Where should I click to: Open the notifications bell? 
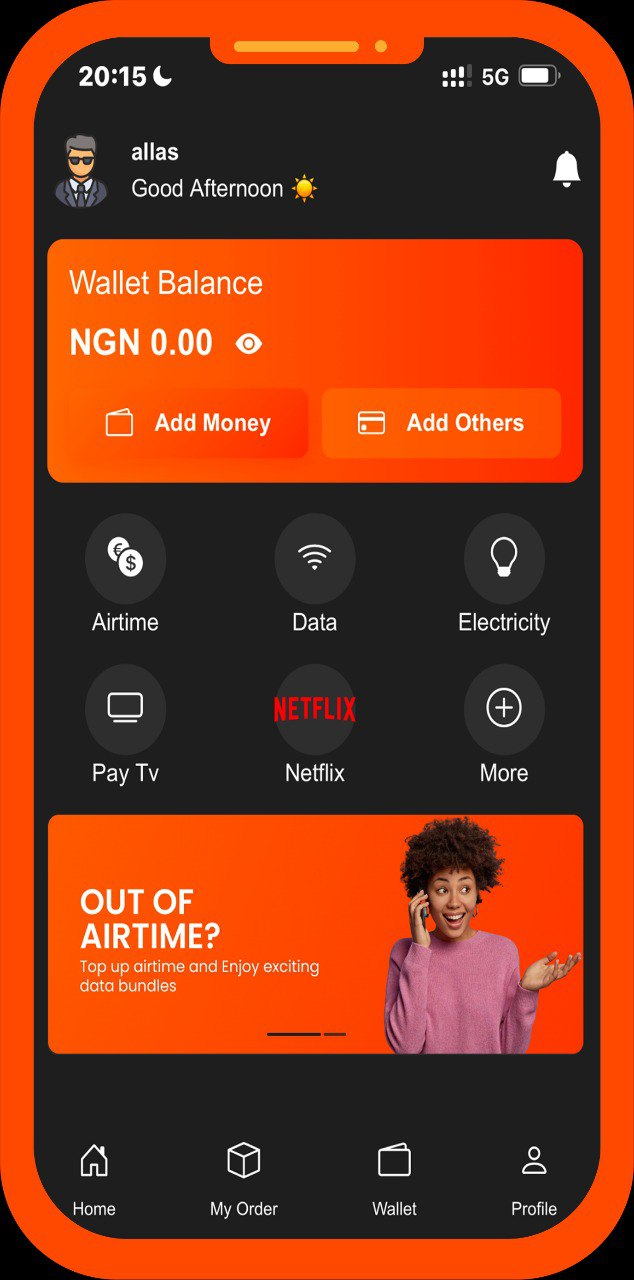(x=566, y=169)
